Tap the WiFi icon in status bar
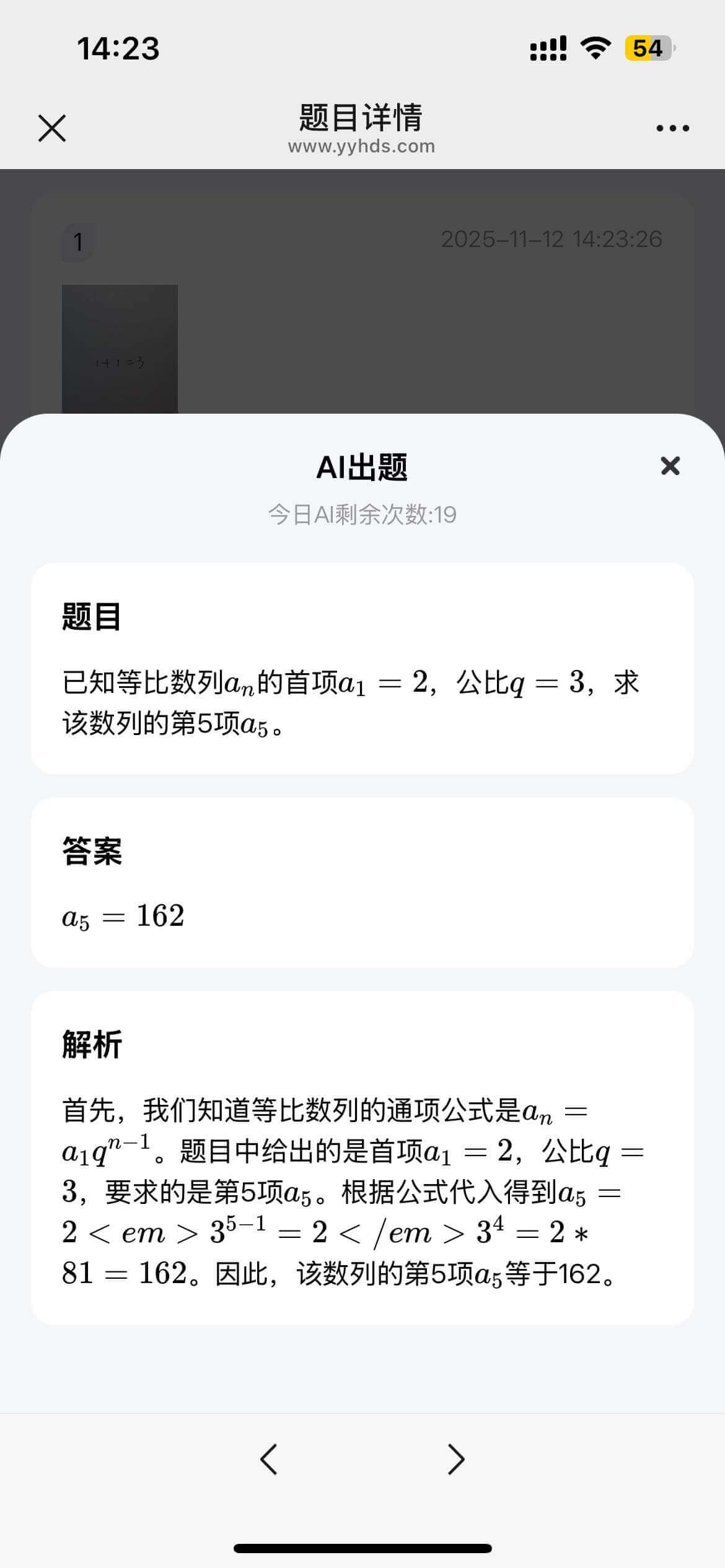The width and height of the screenshot is (725, 1568). point(596,48)
